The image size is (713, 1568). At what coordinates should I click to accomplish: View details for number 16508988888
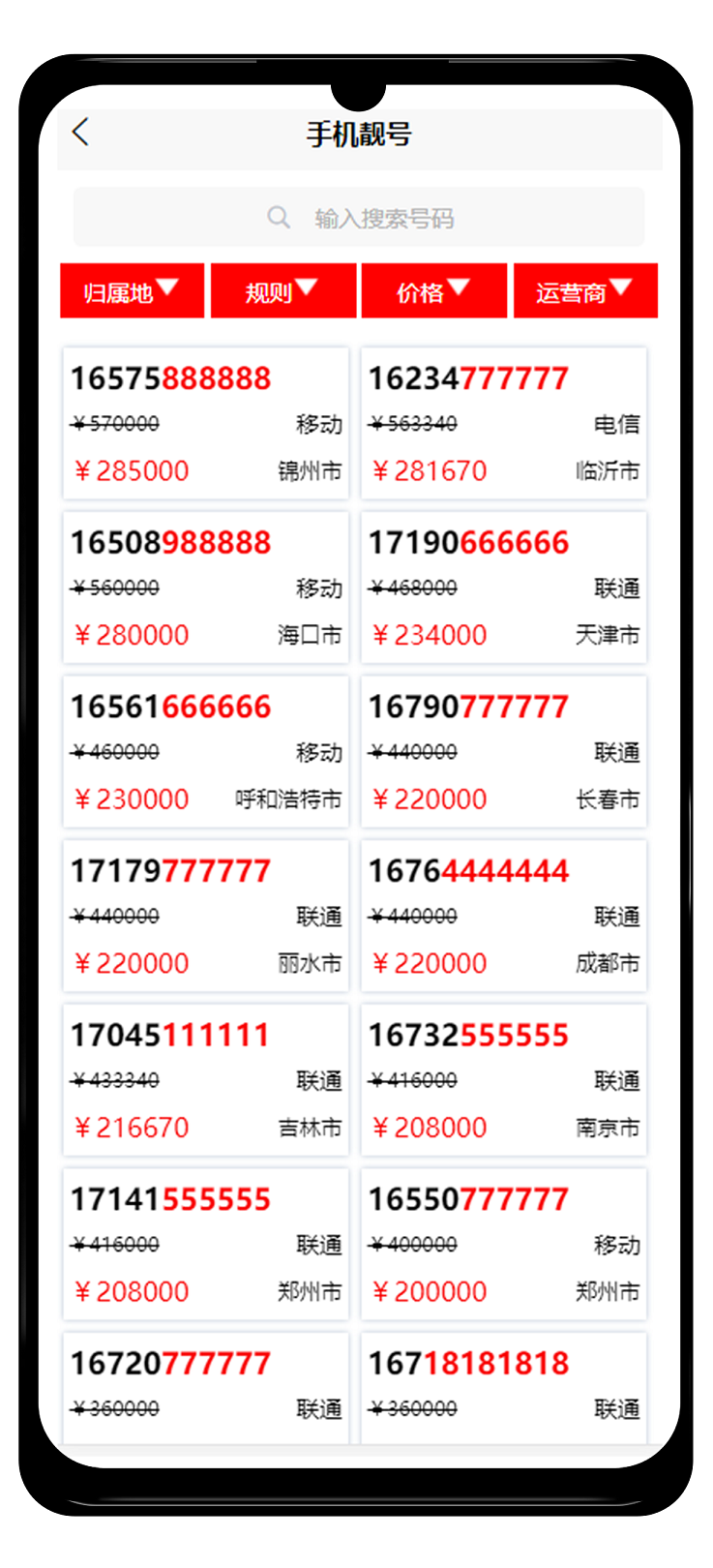pyautogui.click(x=206, y=588)
